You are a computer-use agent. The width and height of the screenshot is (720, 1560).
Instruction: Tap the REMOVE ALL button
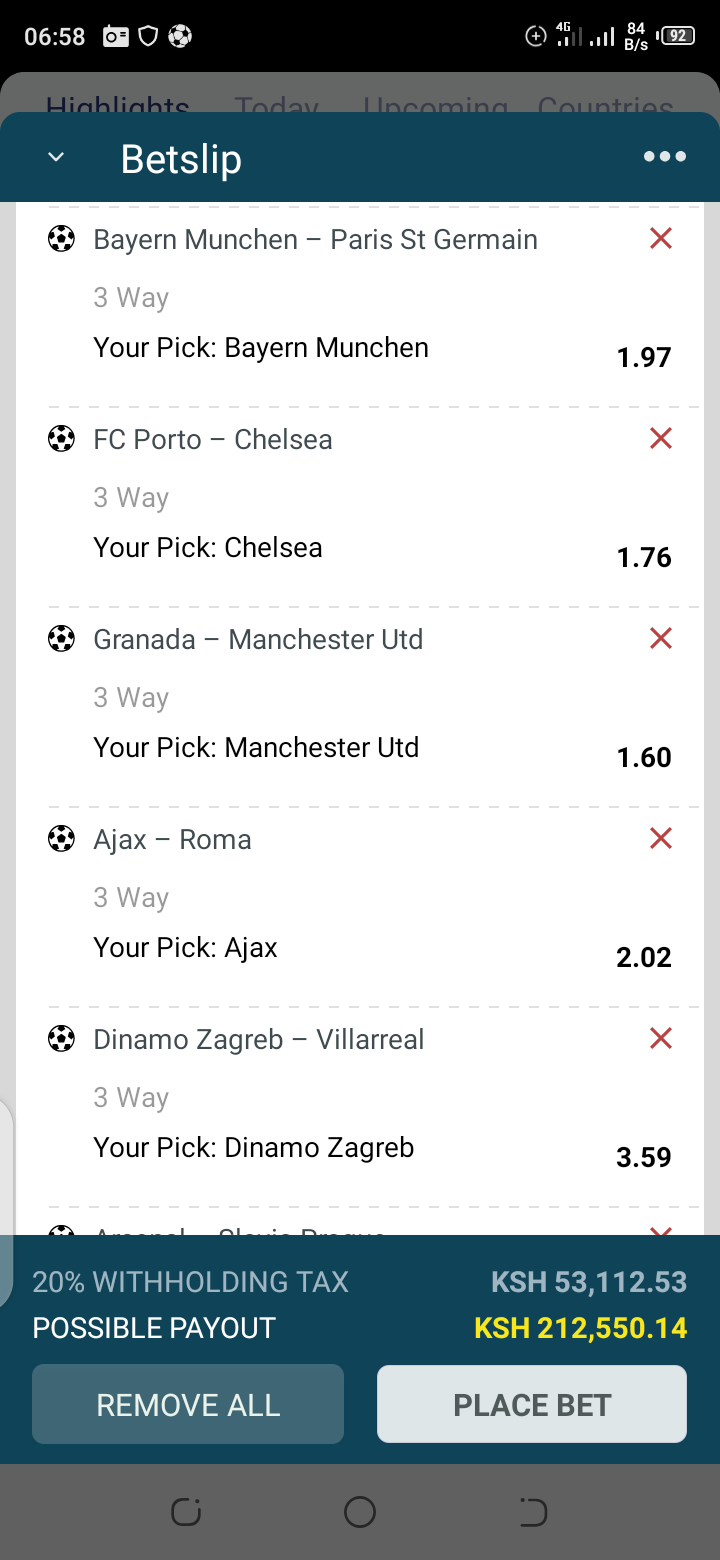pos(188,1404)
